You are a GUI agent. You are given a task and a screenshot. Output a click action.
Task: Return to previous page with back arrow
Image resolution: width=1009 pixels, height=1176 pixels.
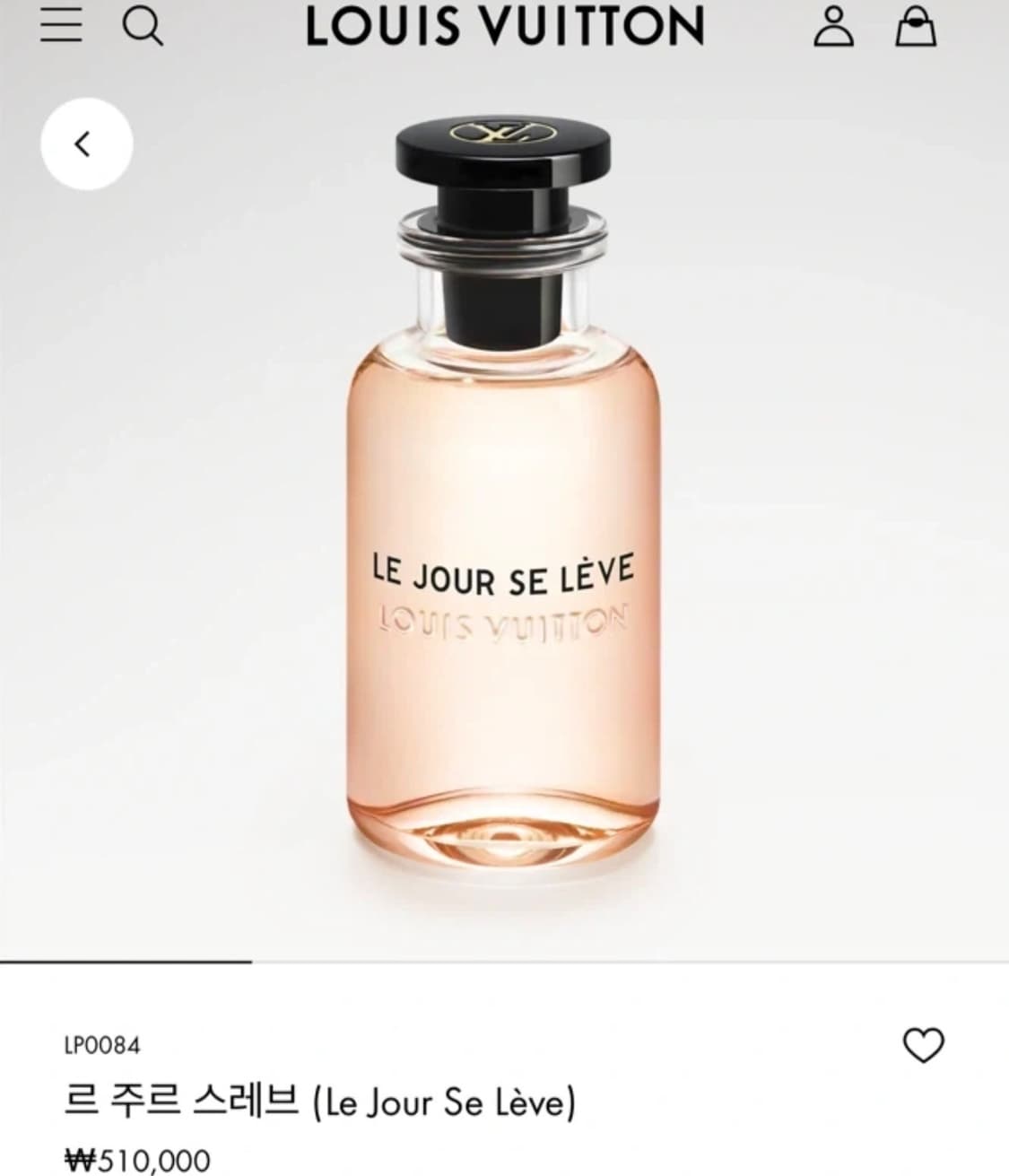[85, 144]
